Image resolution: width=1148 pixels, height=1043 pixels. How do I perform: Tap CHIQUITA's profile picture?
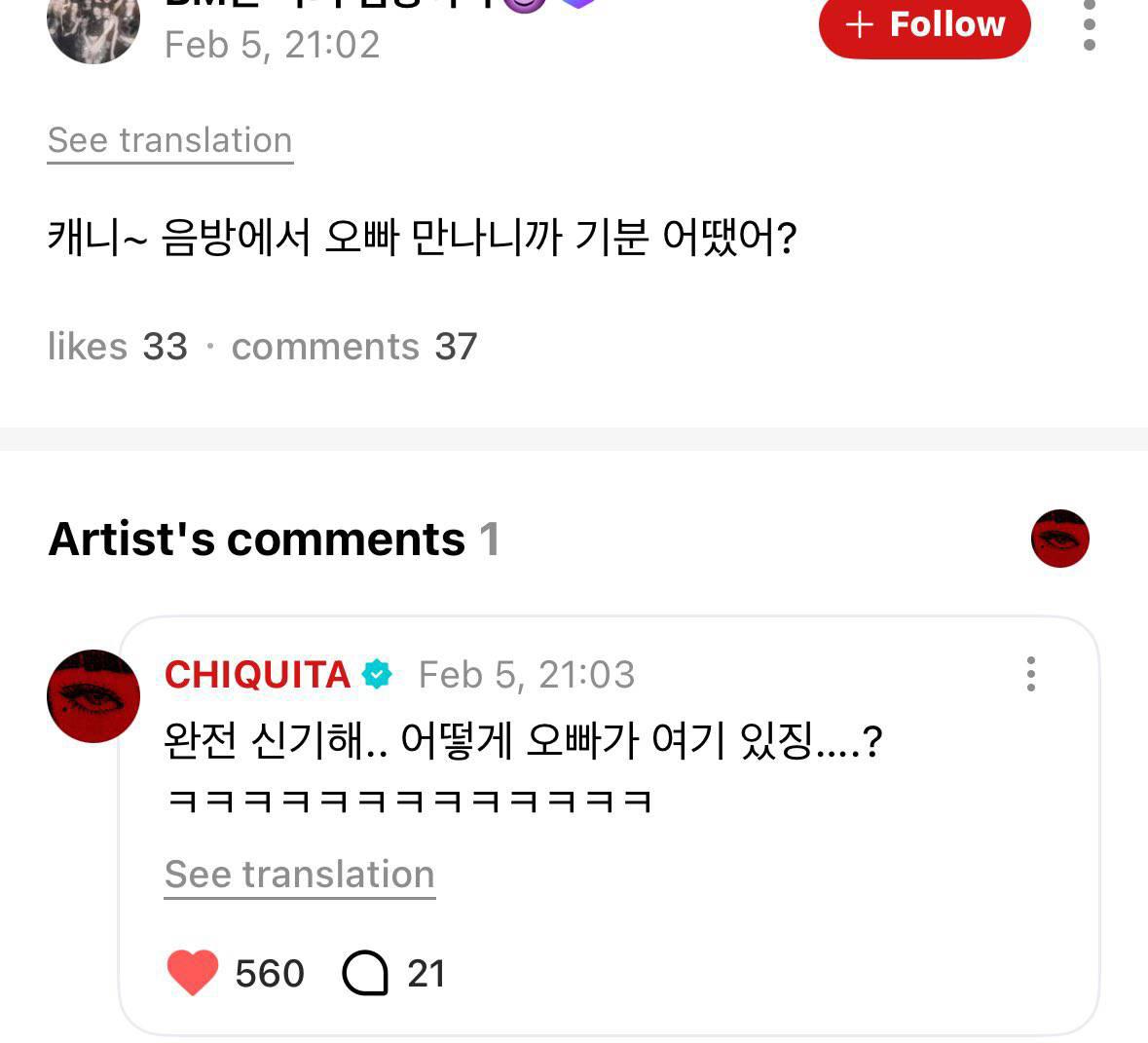click(x=93, y=696)
